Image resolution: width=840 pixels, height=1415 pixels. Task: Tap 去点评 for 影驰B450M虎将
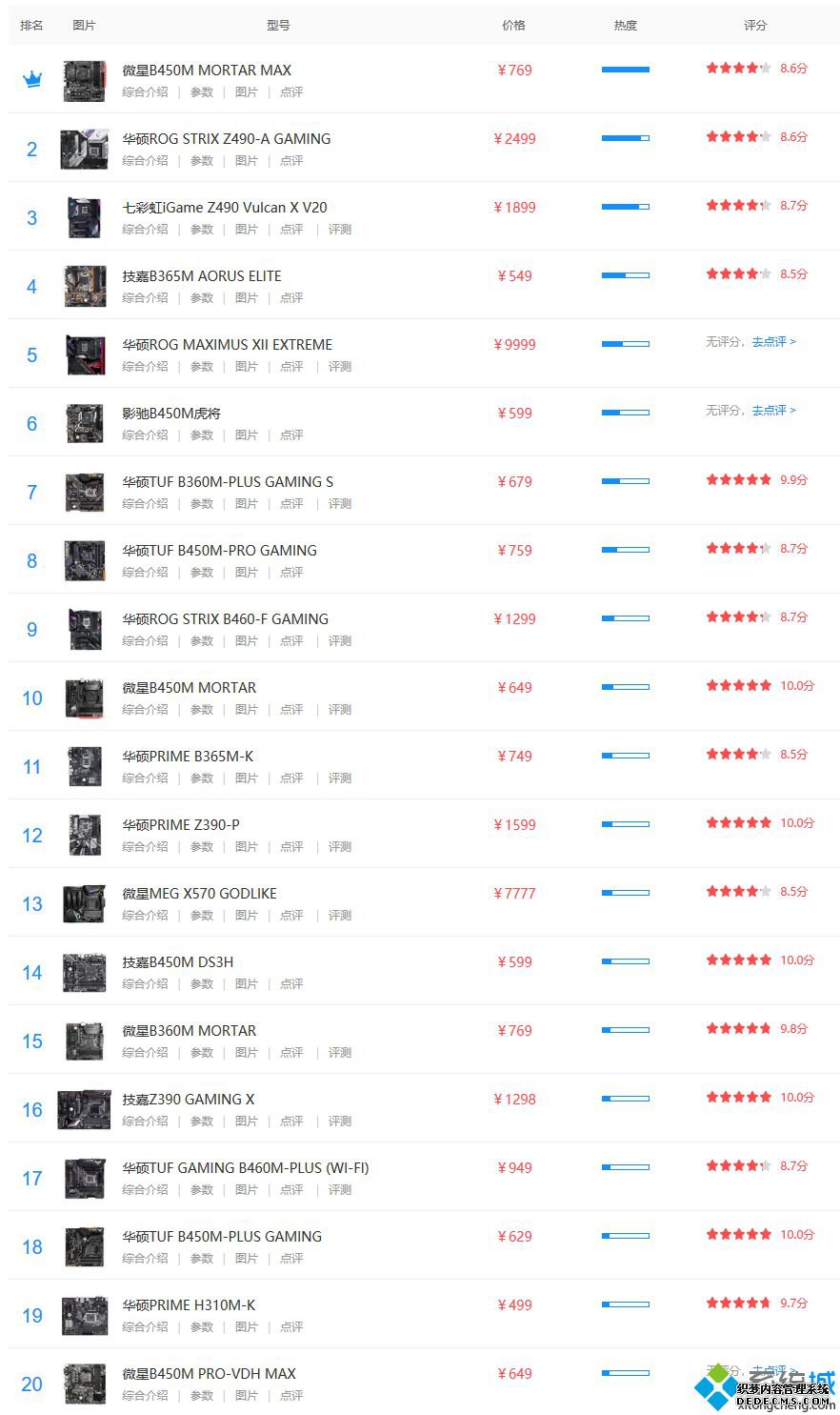[x=773, y=411]
